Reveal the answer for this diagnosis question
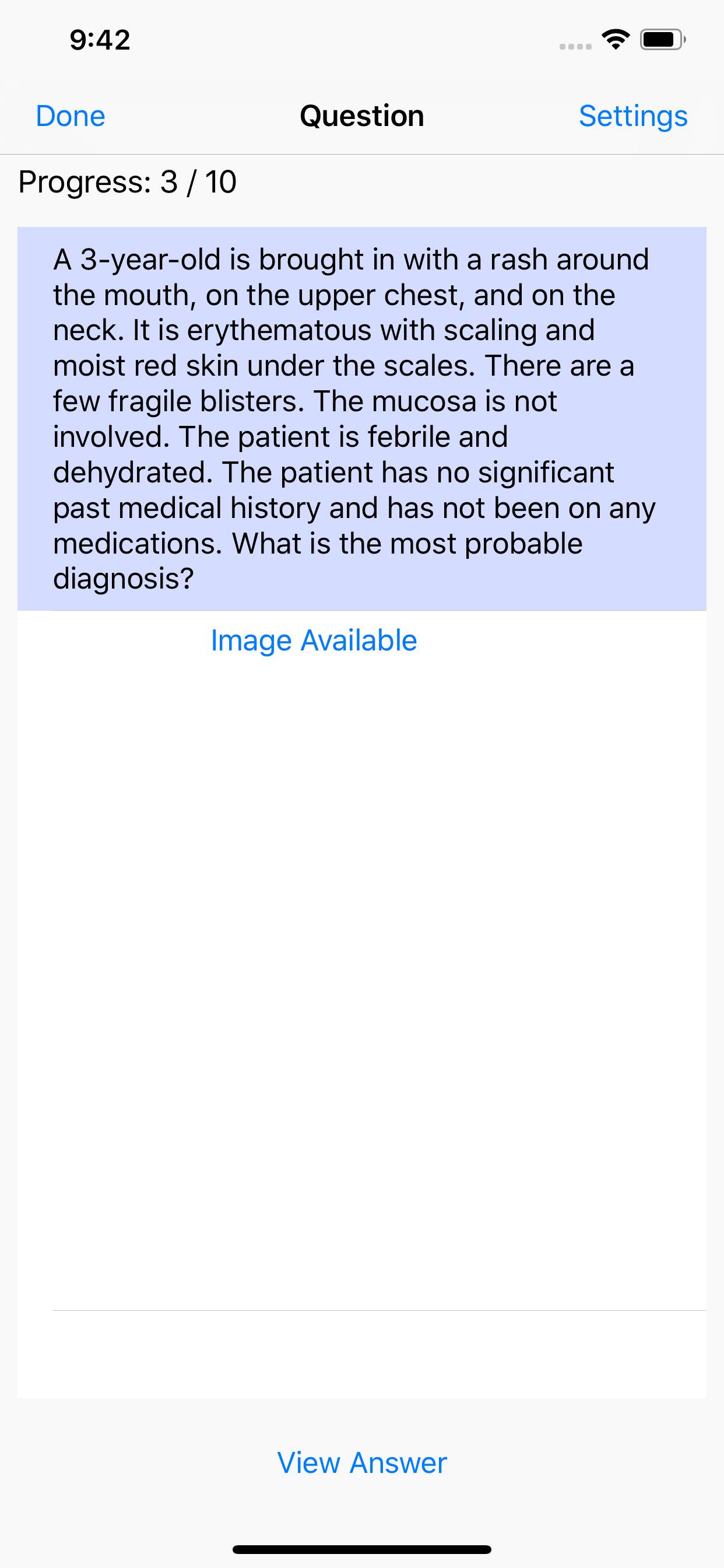The width and height of the screenshot is (724, 1568). coord(361,1462)
